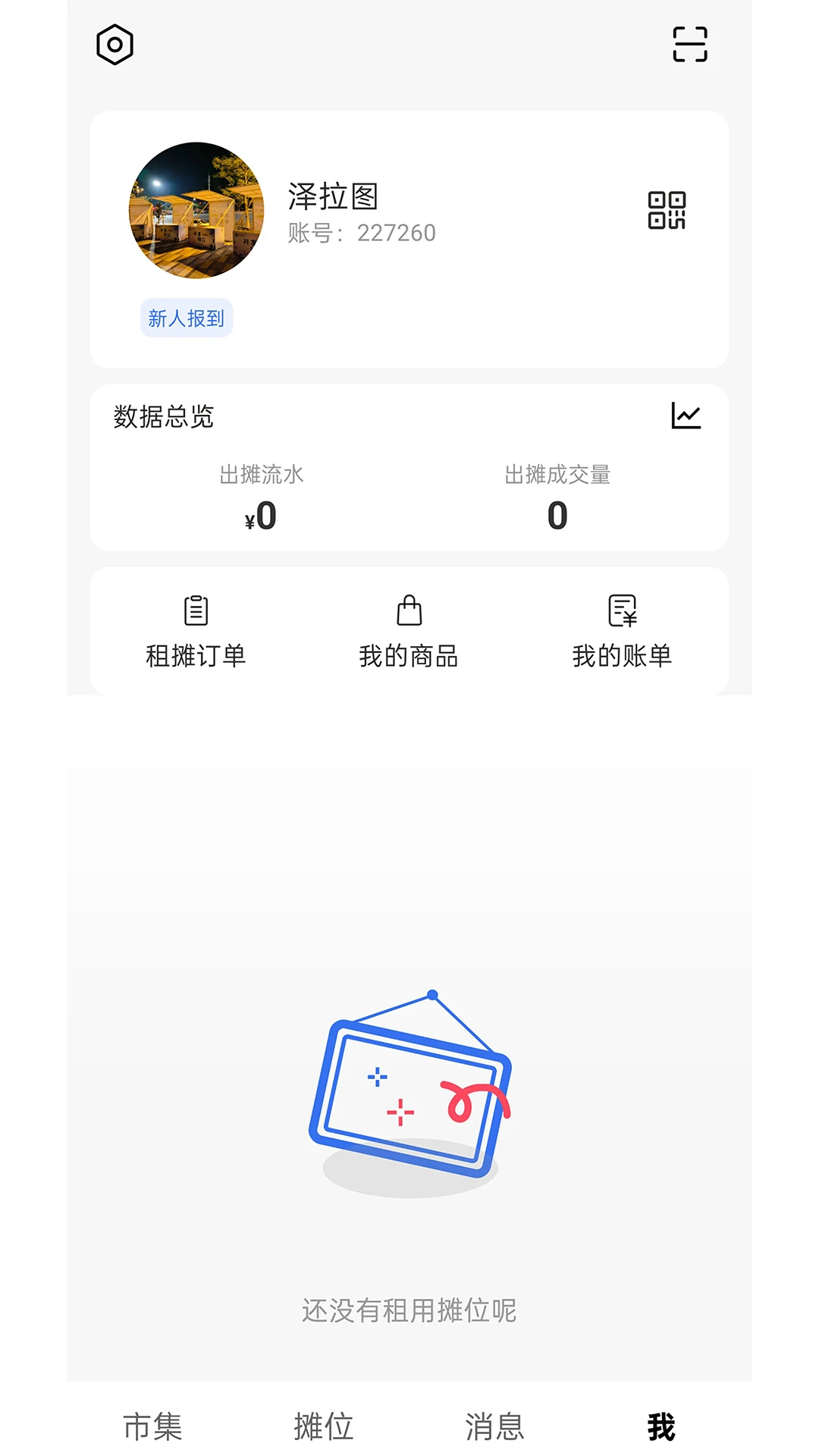Open settings via the hexagon gear icon
The height and width of the screenshot is (1456, 819).
click(x=114, y=44)
